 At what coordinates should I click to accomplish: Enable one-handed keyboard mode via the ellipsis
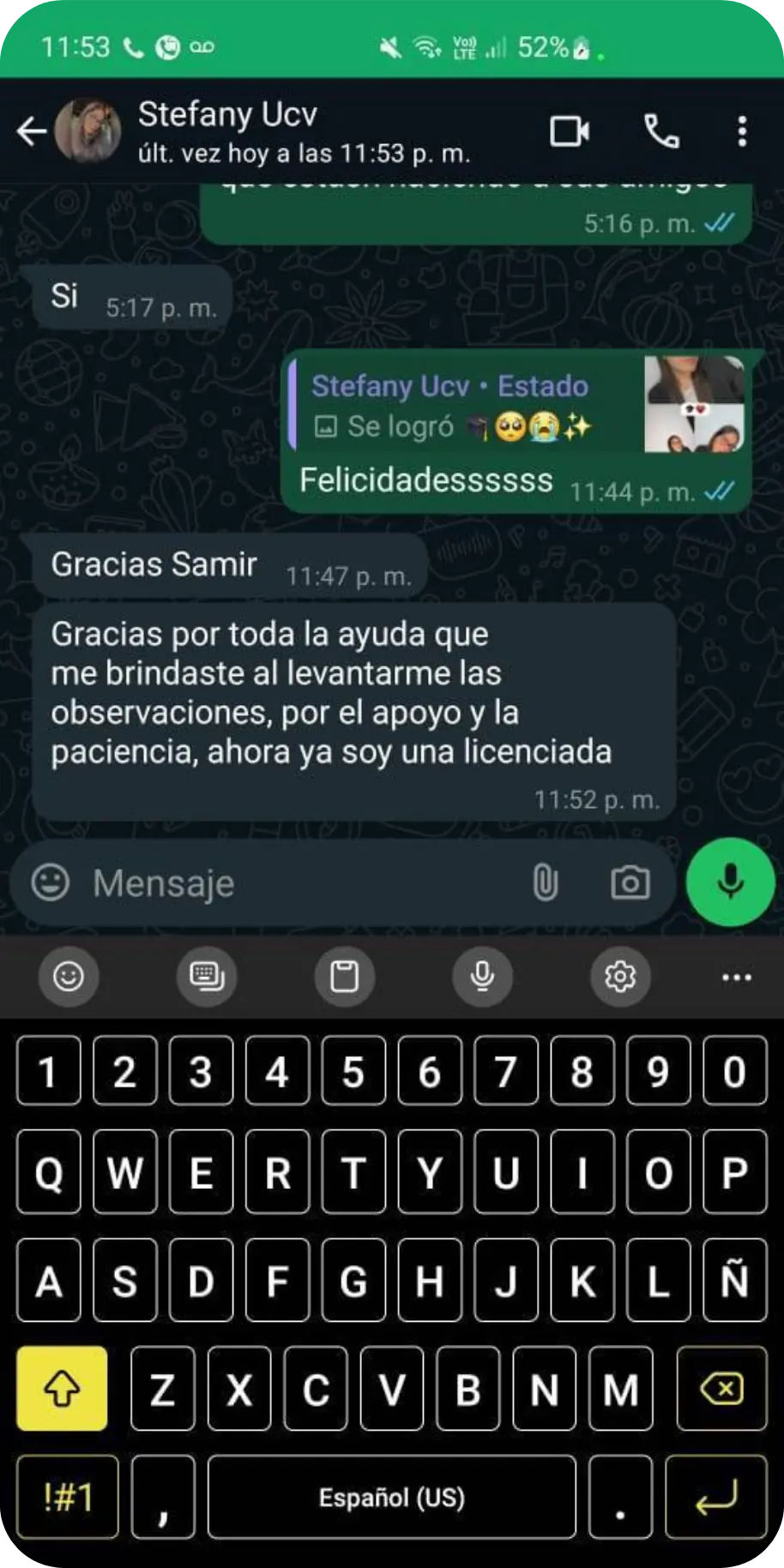(736, 976)
